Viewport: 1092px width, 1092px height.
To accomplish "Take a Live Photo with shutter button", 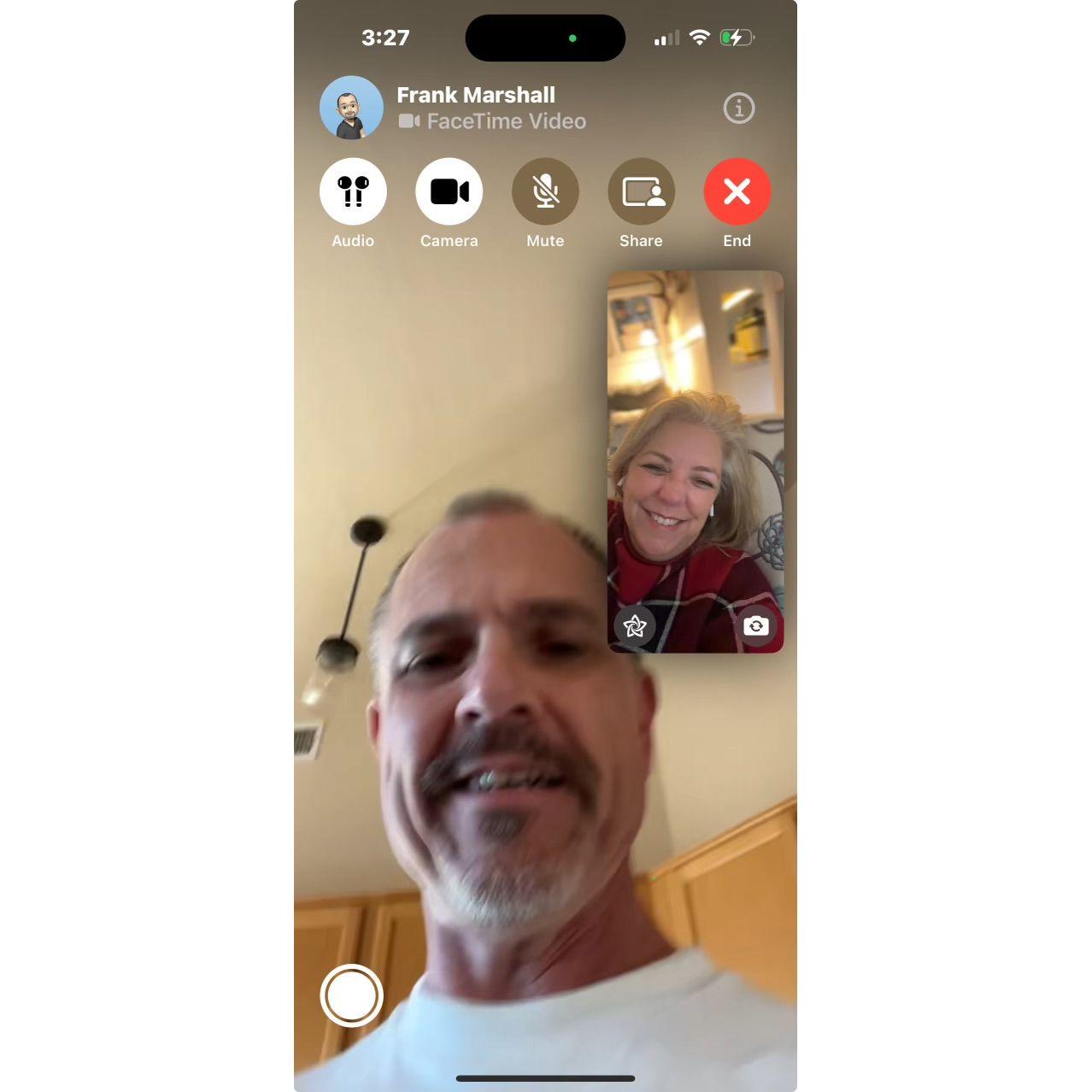I will click(x=351, y=995).
